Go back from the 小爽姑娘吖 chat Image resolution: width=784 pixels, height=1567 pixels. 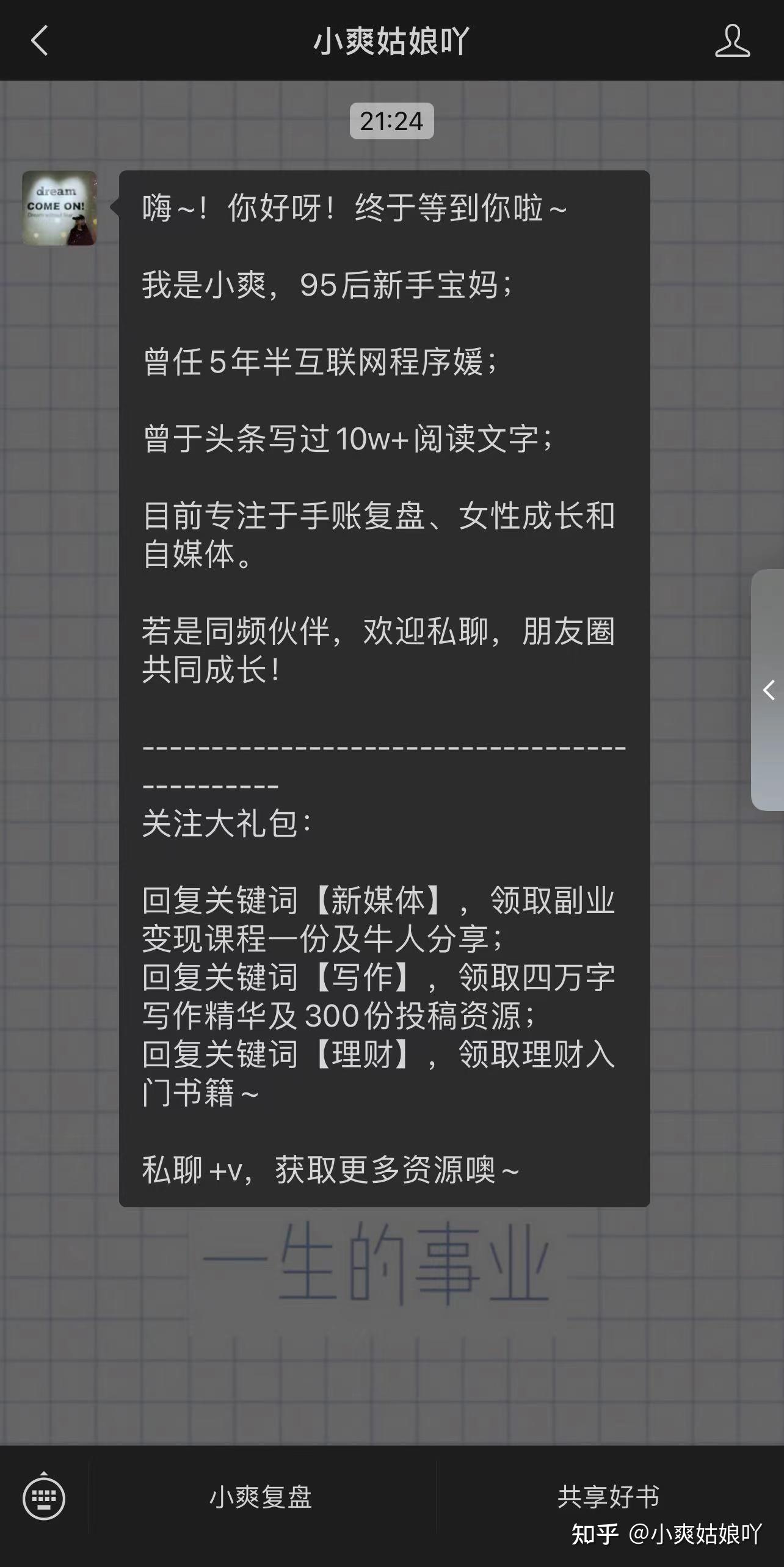pyautogui.click(x=40, y=42)
